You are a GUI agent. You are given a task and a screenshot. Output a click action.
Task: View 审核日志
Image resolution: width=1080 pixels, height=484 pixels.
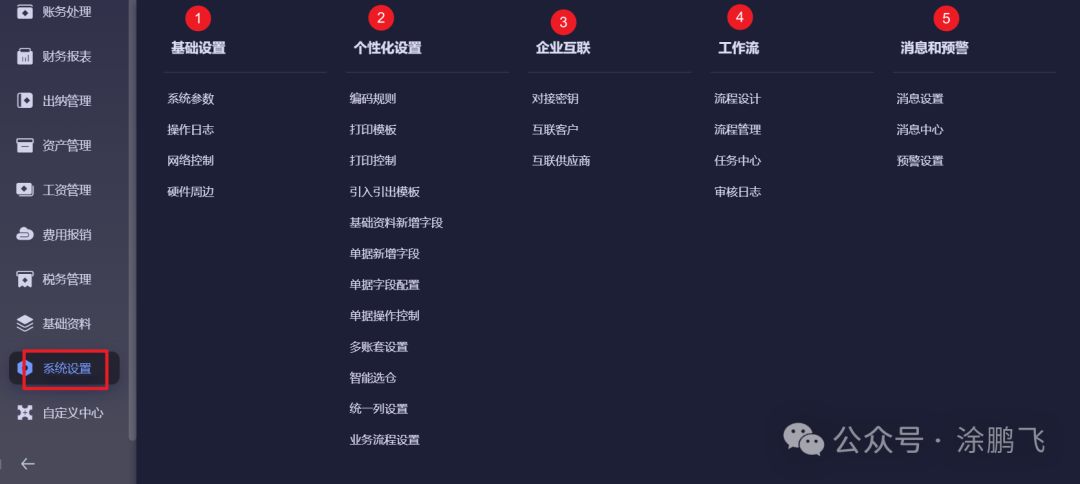(x=737, y=192)
